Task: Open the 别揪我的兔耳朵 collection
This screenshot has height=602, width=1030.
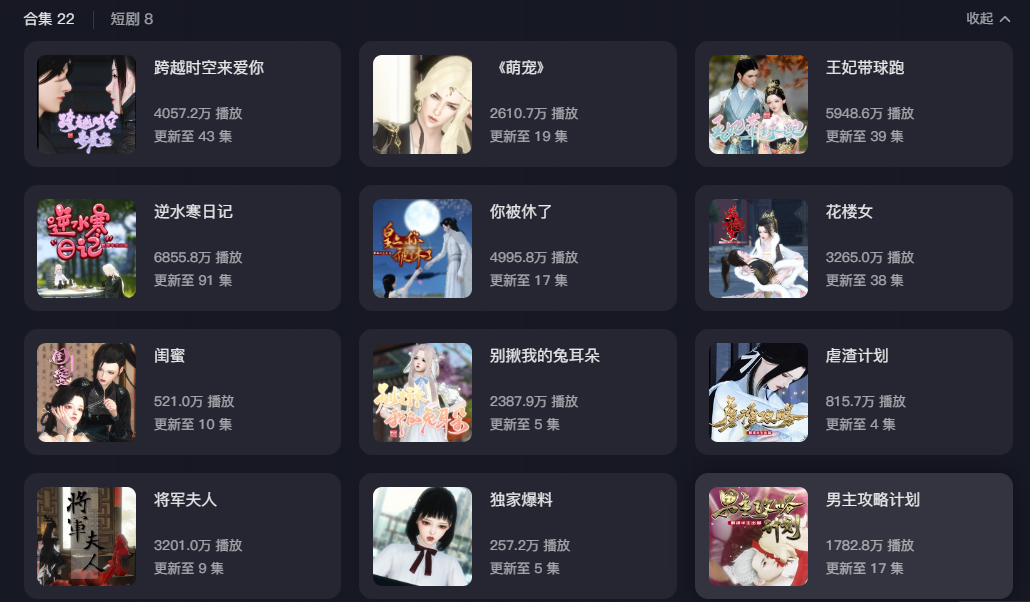Action: (x=518, y=392)
